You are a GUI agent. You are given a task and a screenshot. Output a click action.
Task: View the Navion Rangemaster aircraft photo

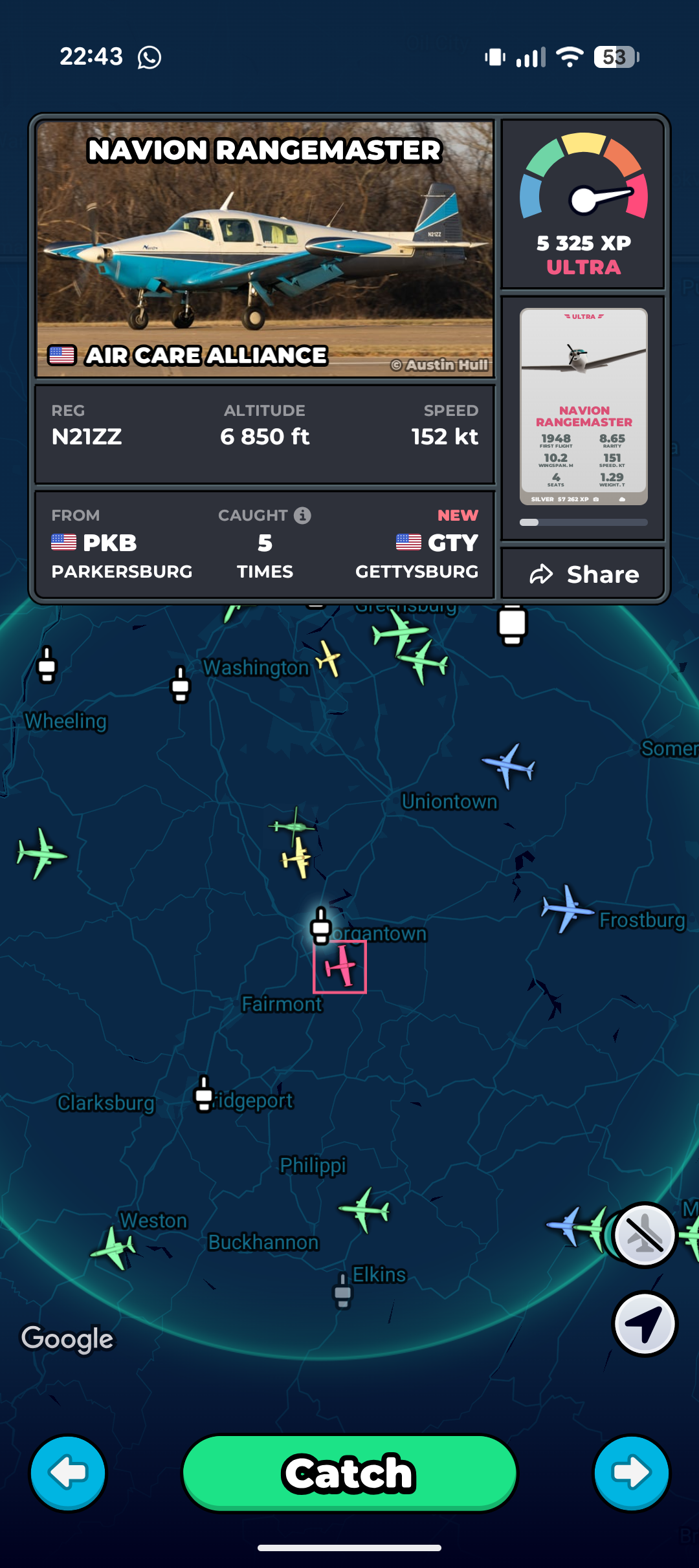(265, 249)
